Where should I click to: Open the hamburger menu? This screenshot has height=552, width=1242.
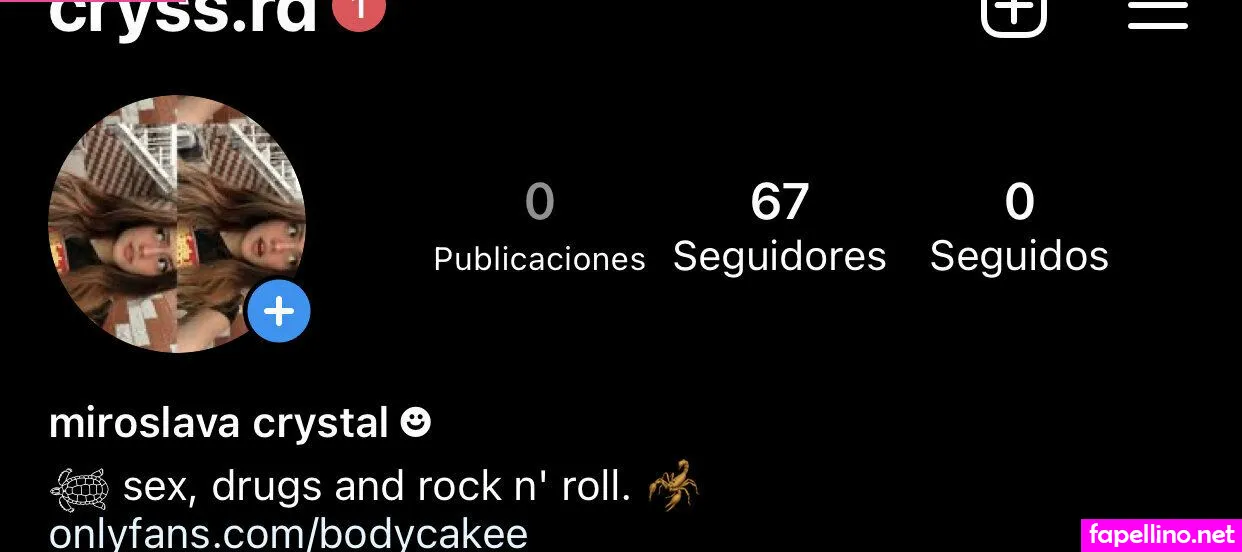coord(1158,12)
